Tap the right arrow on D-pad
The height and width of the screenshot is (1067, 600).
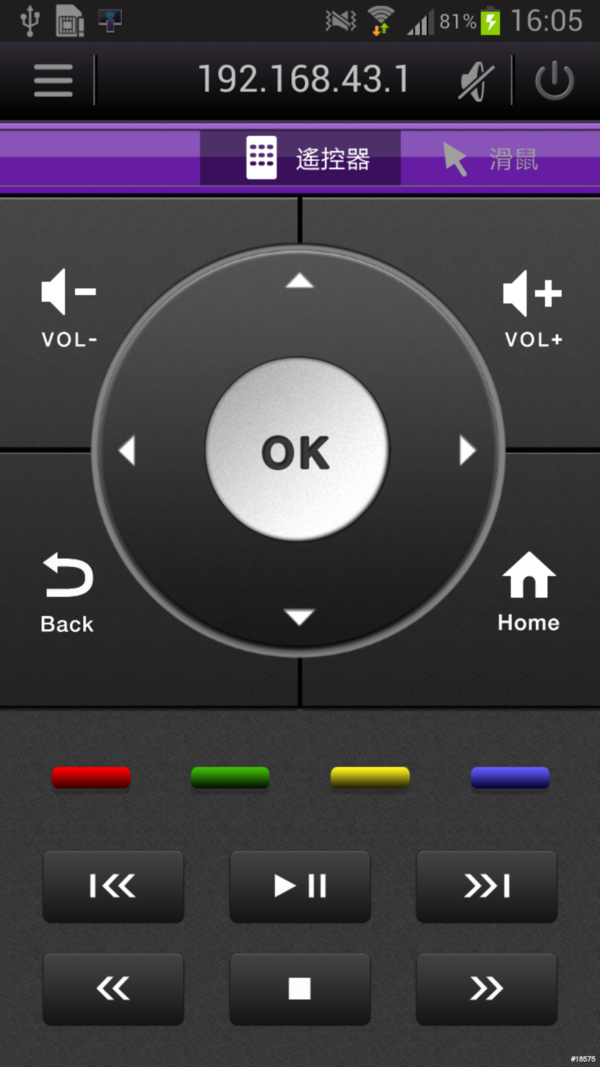point(467,451)
